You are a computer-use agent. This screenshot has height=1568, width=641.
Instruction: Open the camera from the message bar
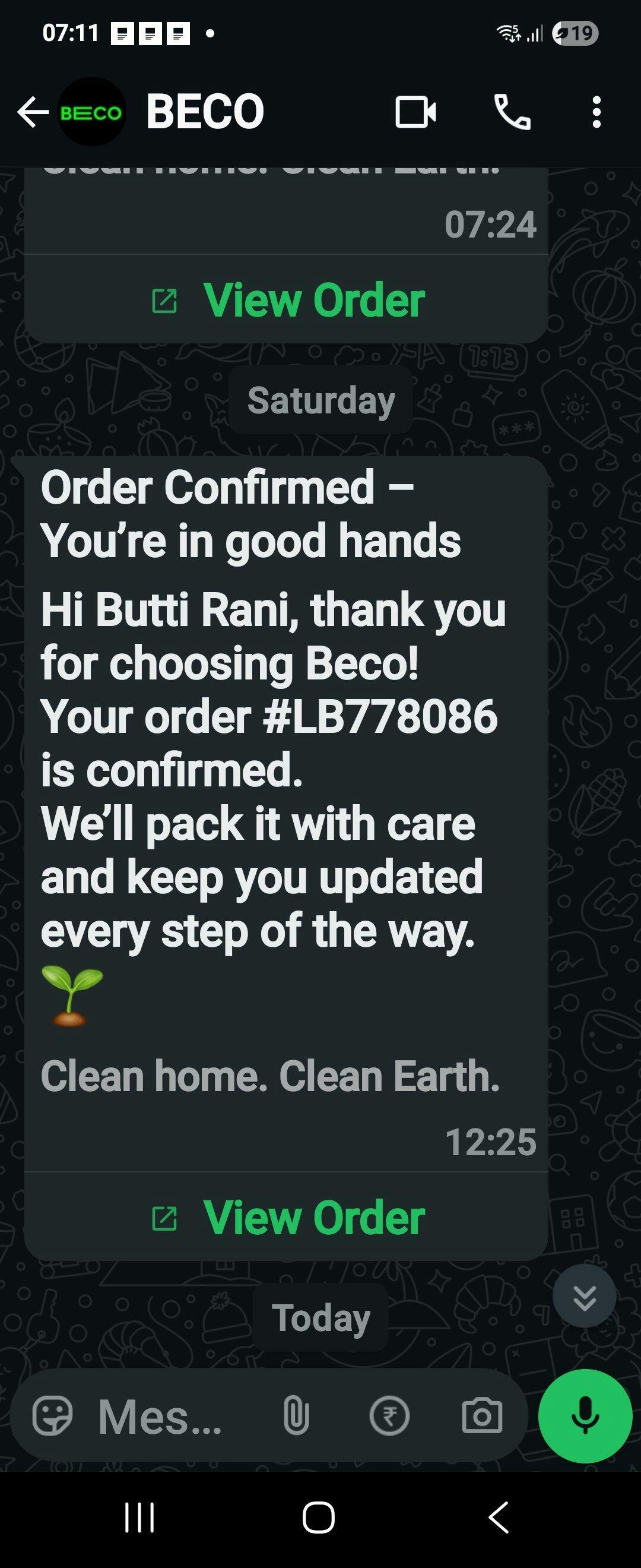point(482,1416)
